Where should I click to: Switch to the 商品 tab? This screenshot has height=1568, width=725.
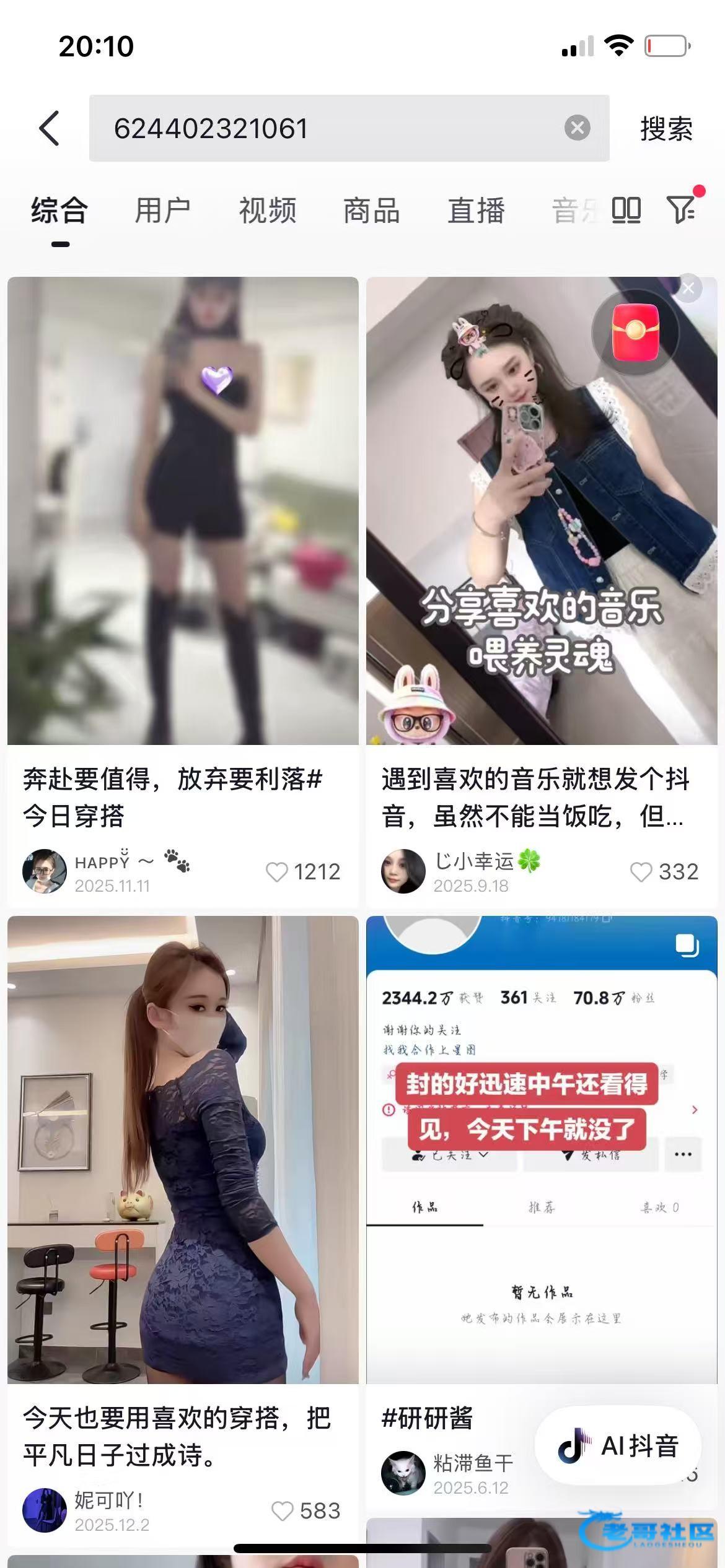pos(371,211)
